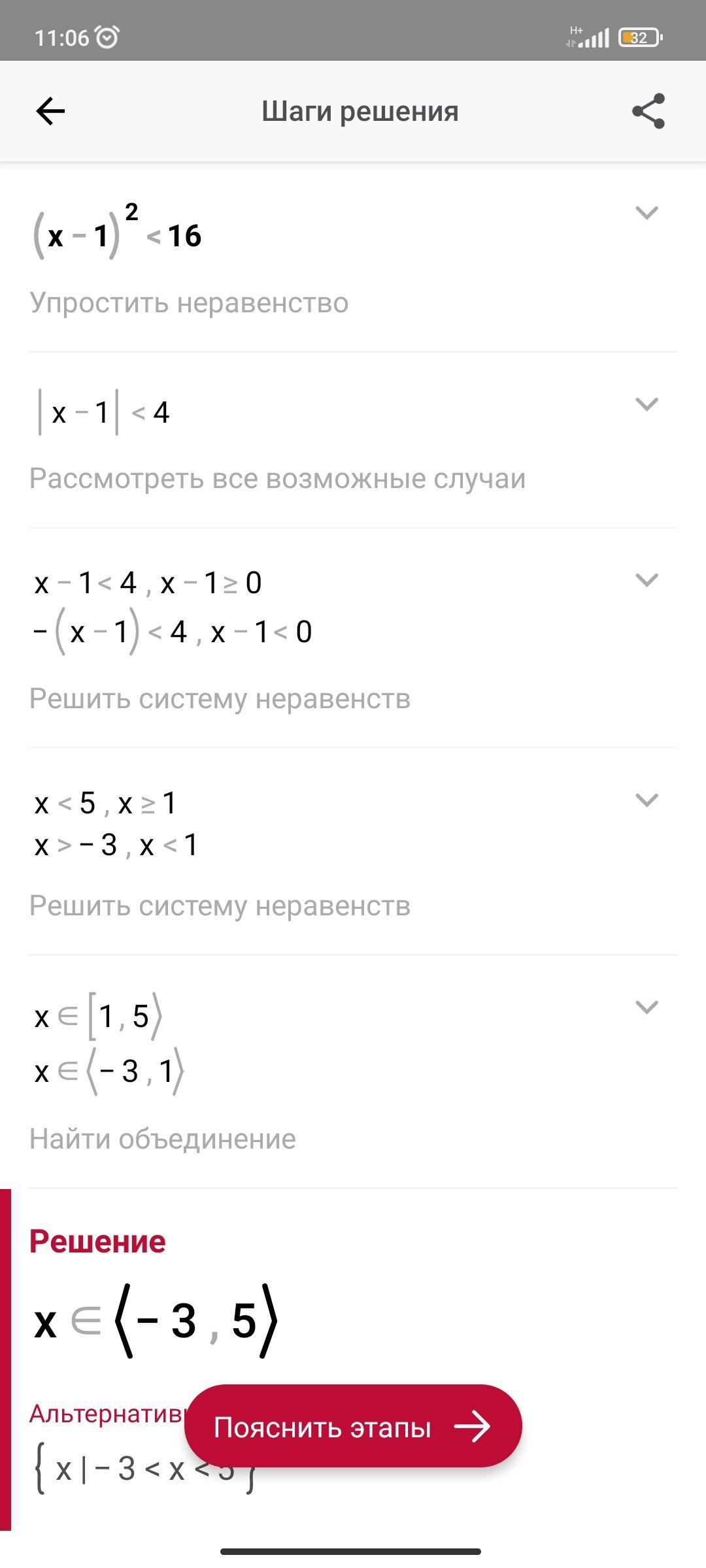Expand the x<5, x≥1 system step
Viewport: 706px width, 1568px height.
click(647, 800)
